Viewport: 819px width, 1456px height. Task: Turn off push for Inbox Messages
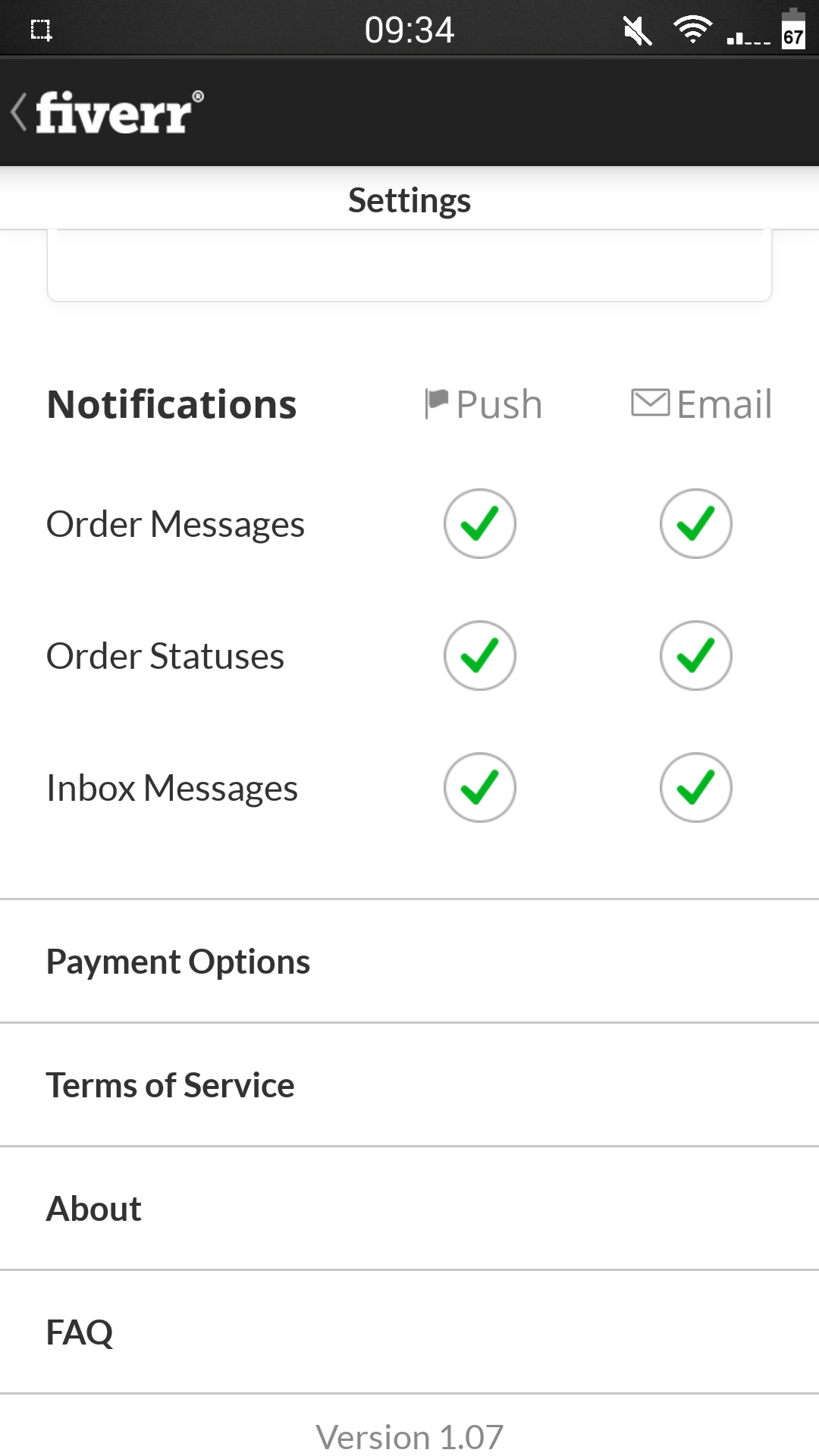tap(480, 788)
